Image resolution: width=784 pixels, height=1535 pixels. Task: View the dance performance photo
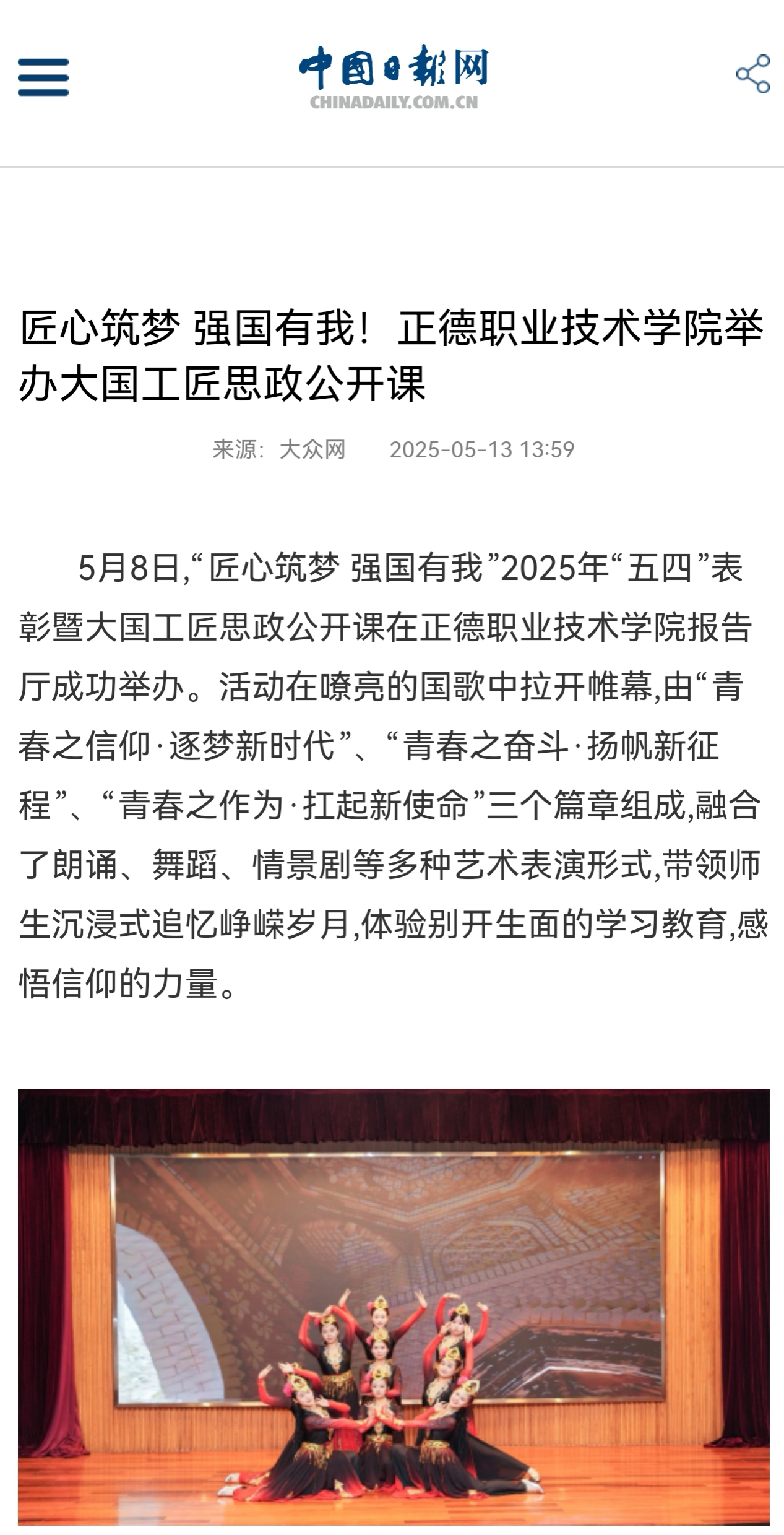[394, 1305]
